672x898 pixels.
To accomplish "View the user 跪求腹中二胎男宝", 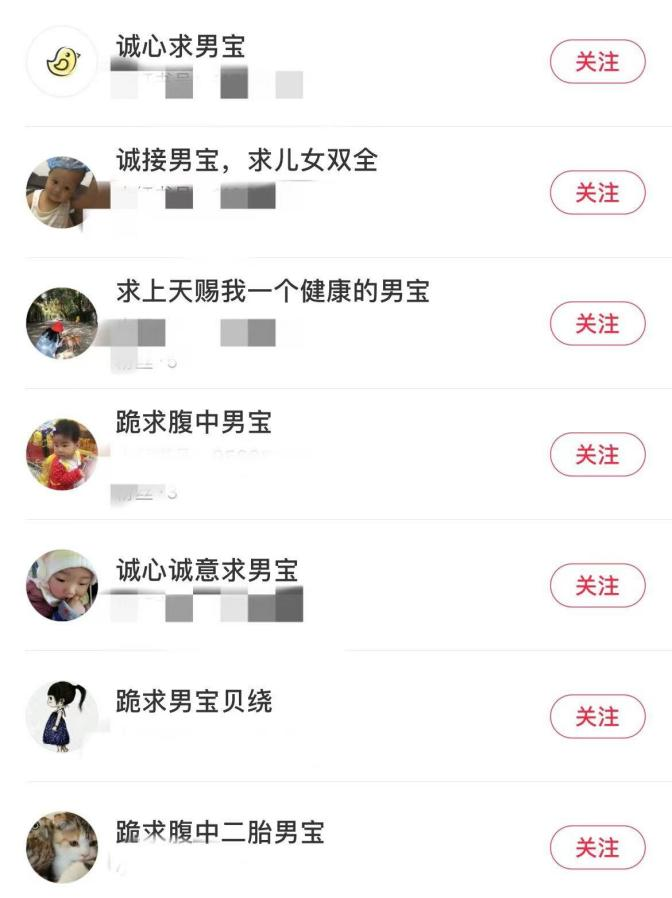I will point(219,831).
